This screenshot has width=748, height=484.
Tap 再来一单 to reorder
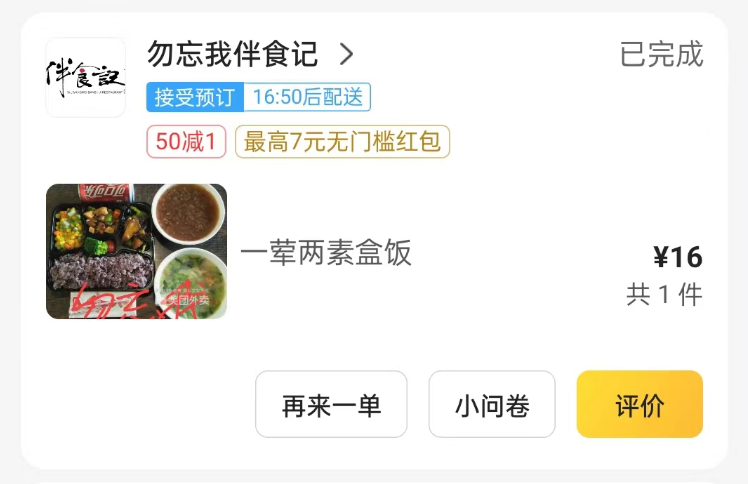(331, 405)
